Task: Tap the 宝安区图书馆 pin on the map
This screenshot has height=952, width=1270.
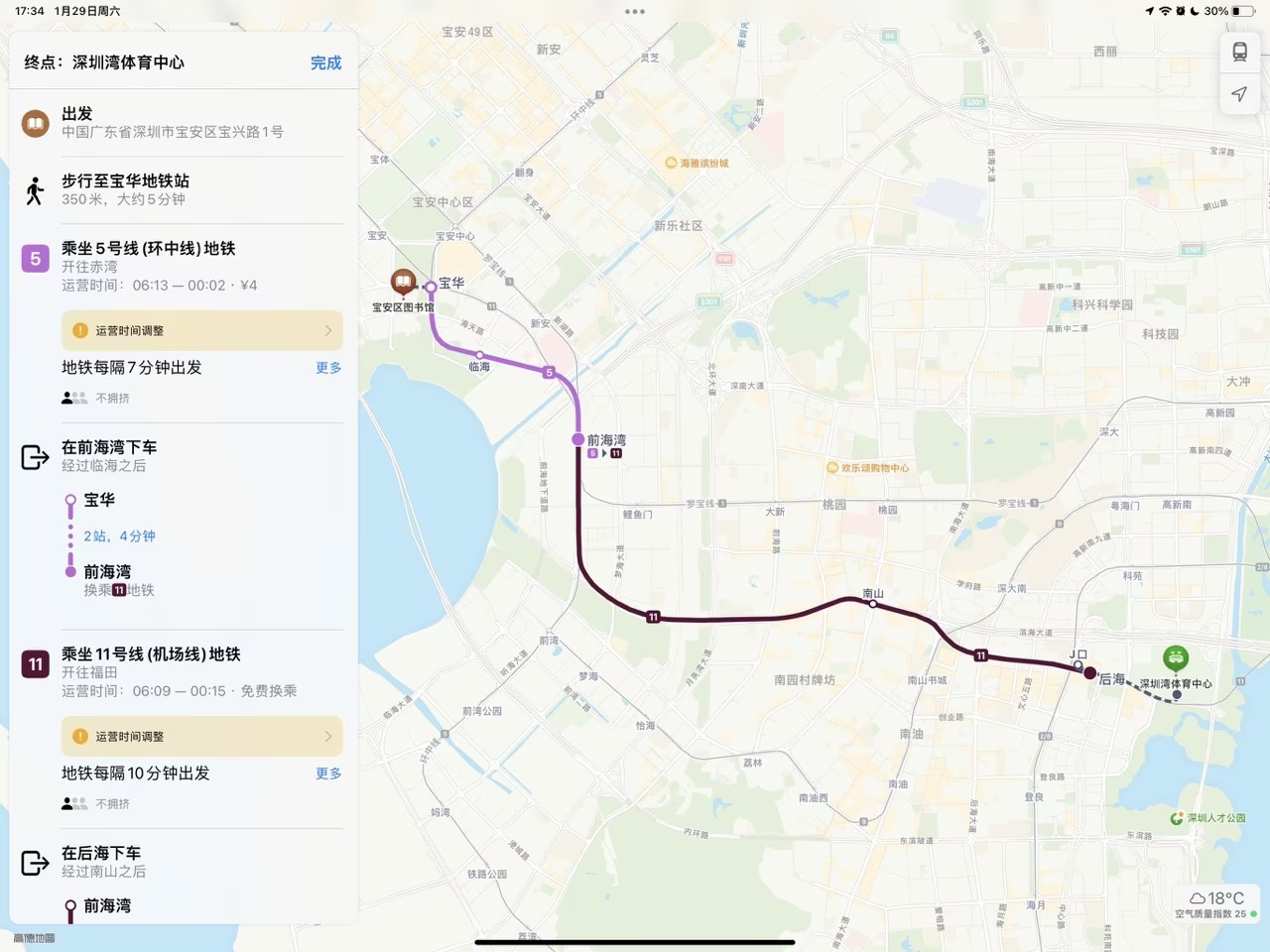Action: pos(403,284)
